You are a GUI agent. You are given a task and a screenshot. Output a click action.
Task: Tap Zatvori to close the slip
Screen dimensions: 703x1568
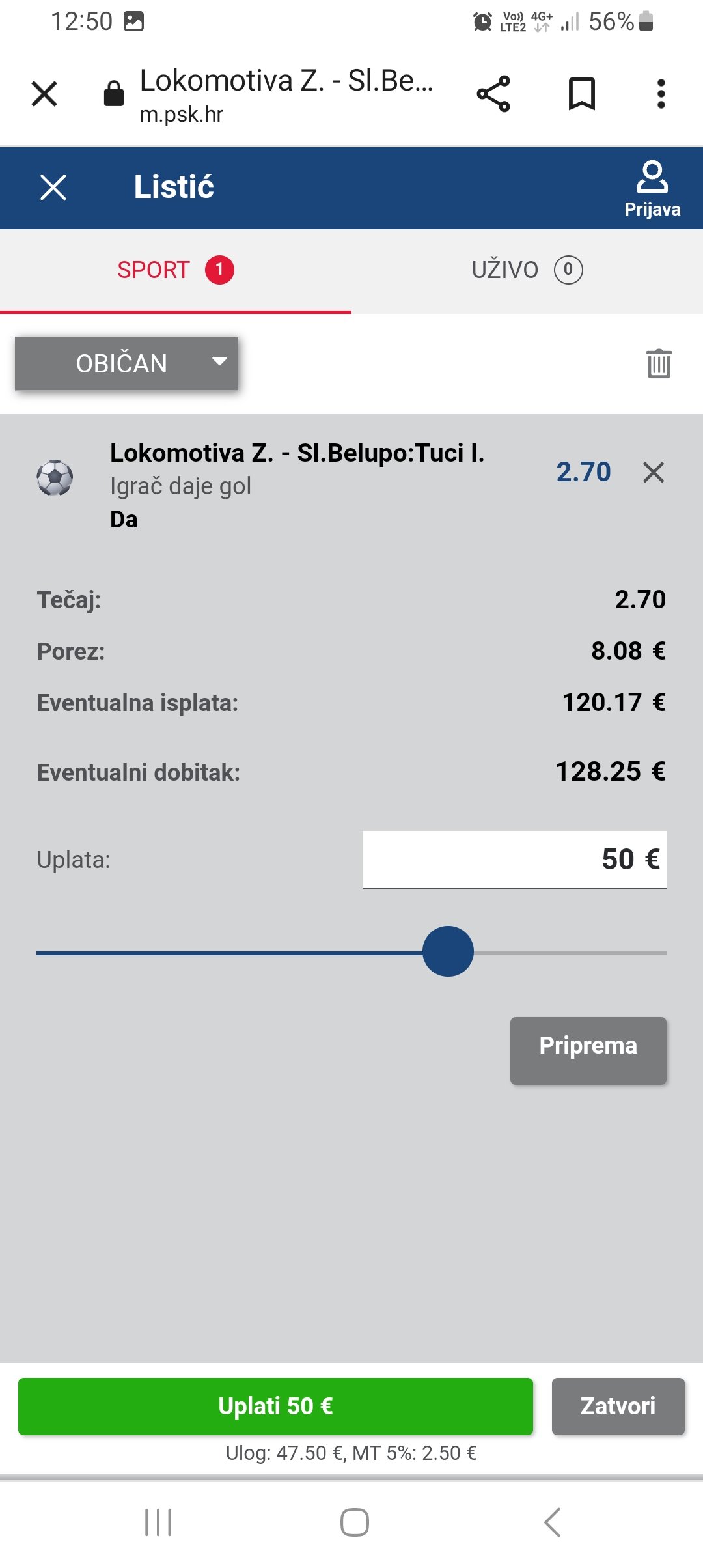click(618, 1406)
